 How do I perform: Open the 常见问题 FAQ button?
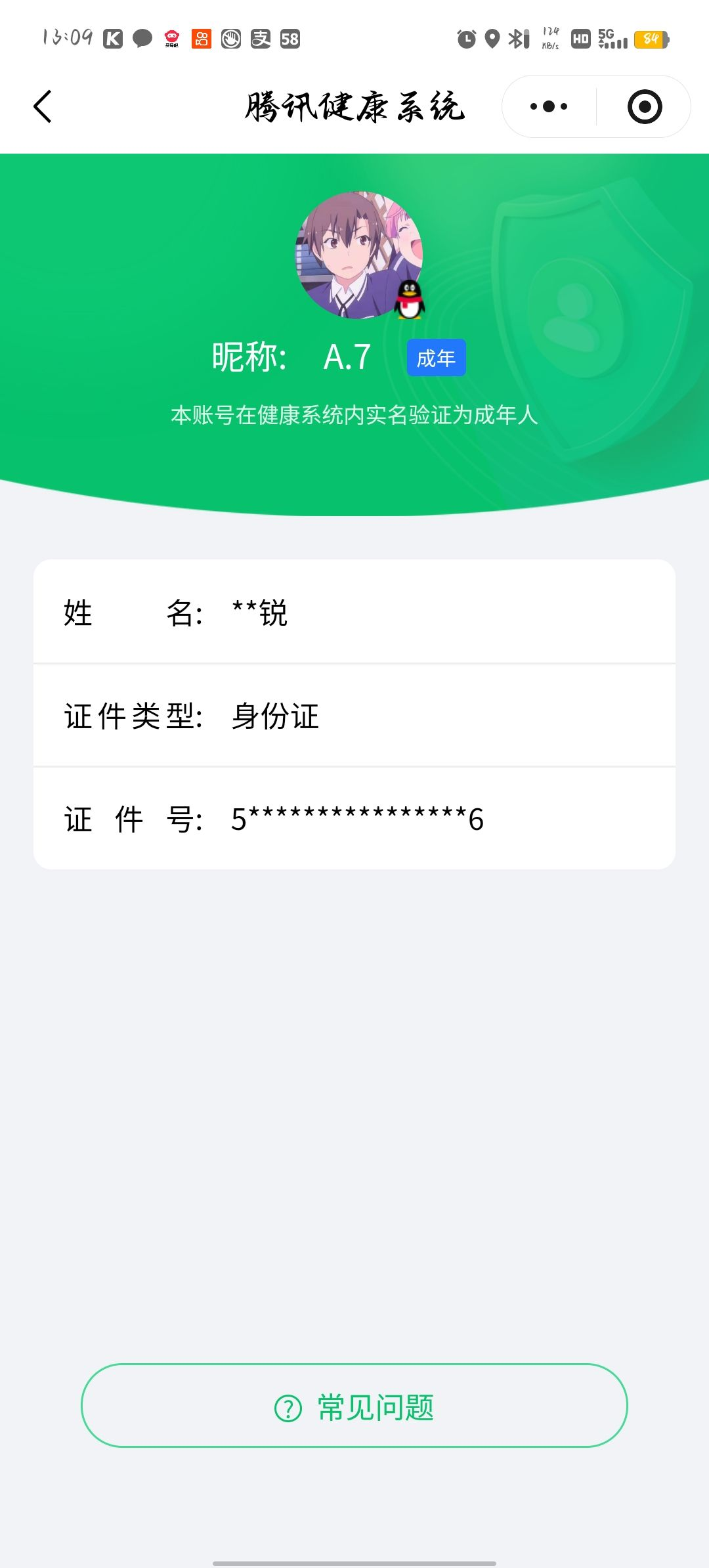click(354, 1406)
